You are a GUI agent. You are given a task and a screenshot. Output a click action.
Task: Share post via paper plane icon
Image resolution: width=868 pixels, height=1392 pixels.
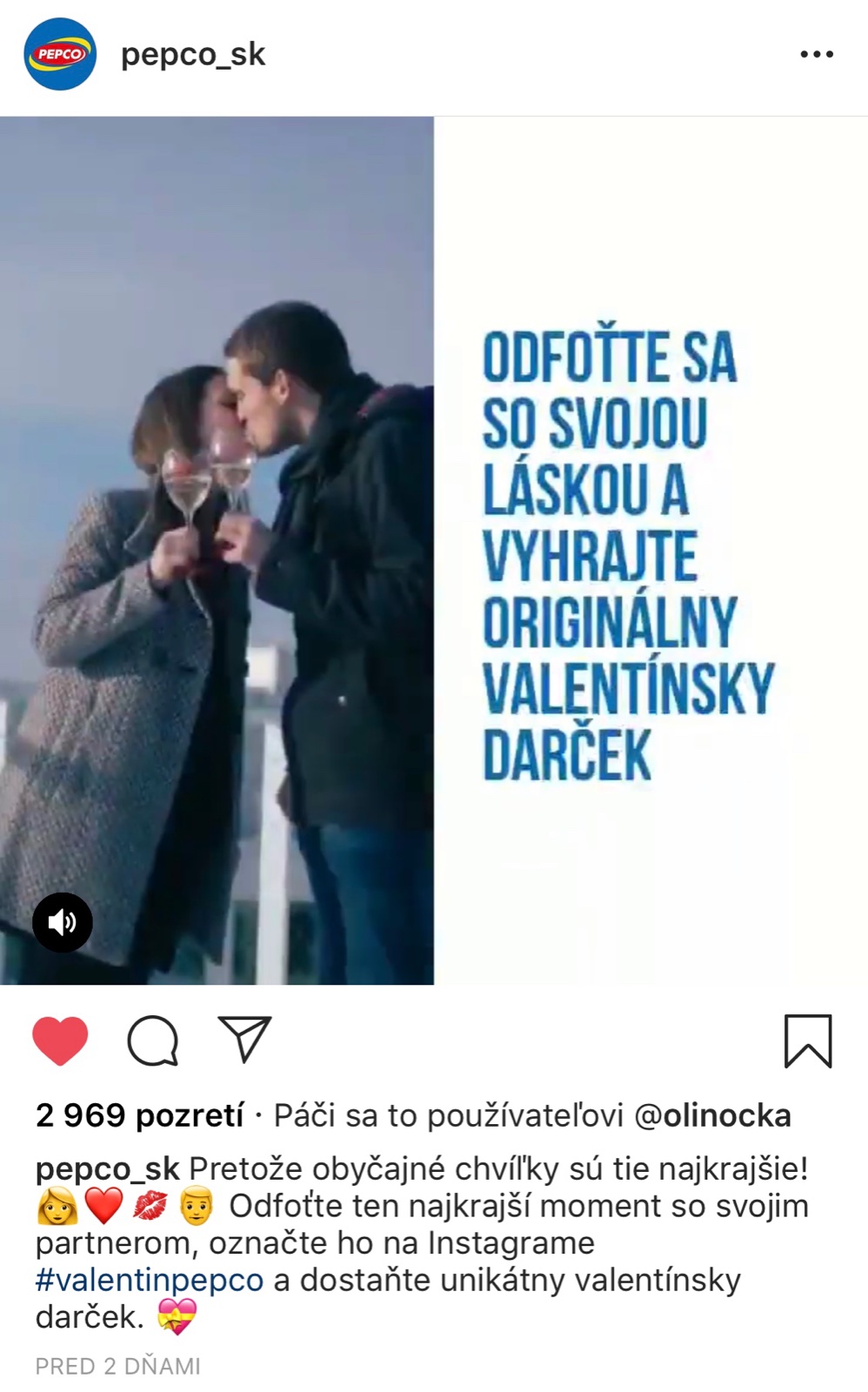coord(244,1039)
